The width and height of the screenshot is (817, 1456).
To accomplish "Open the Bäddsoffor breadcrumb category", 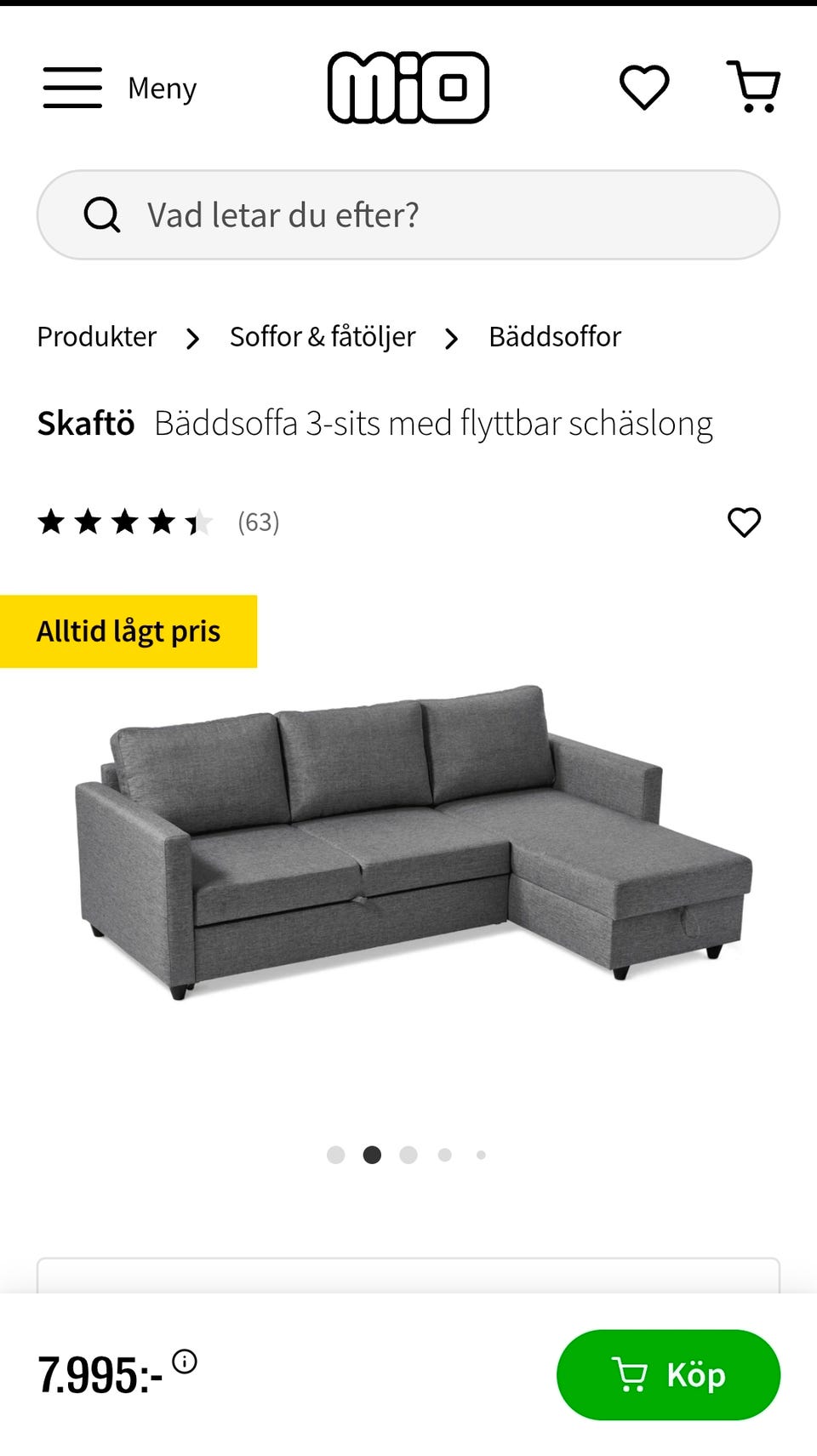I will (x=554, y=337).
